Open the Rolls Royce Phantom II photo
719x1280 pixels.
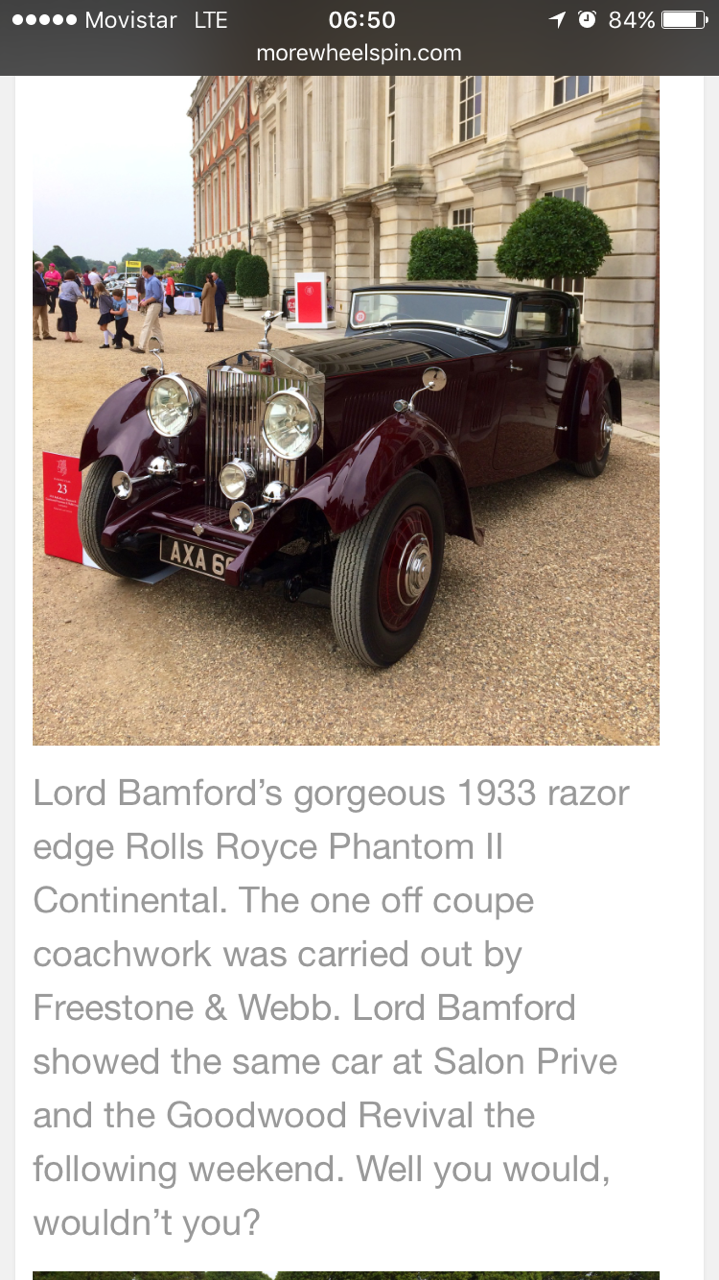click(x=346, y=410)
